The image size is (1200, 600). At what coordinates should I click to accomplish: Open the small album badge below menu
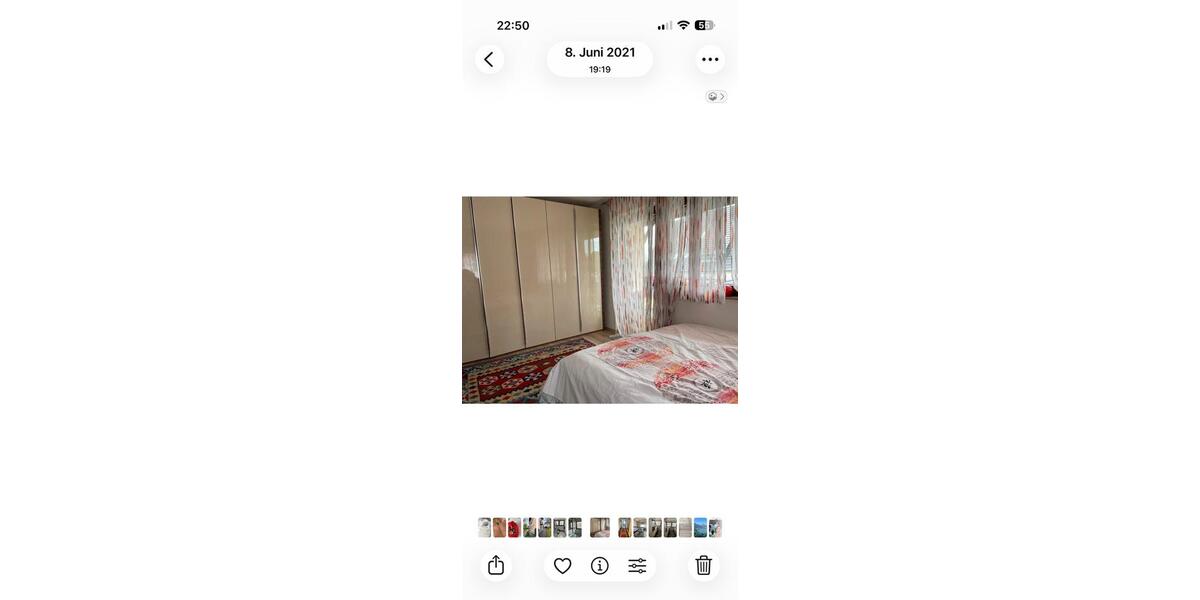pyautogui.click(x=716, y=97)
